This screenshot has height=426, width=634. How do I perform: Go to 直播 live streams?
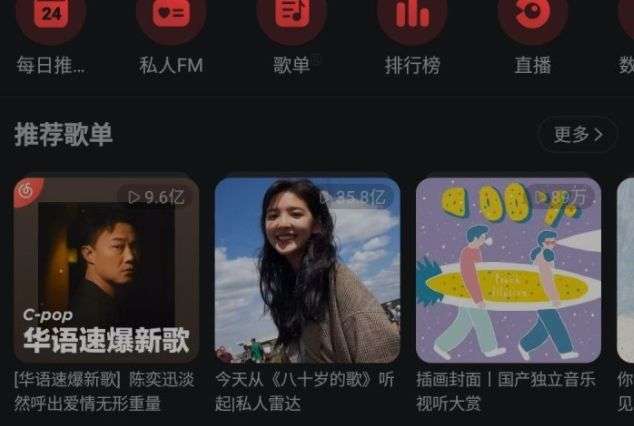(532, 20)
